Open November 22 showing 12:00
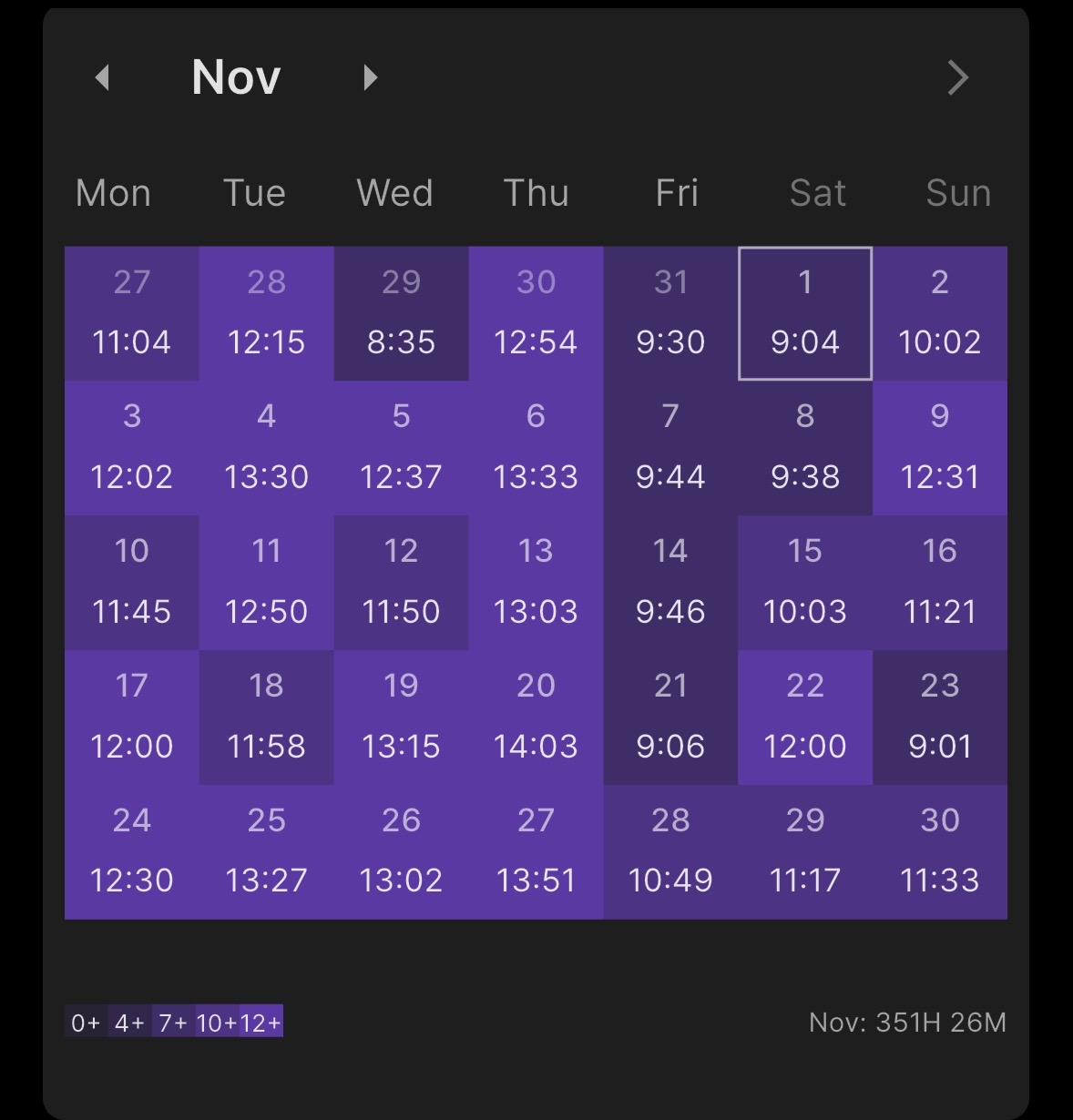Image resolution: width=1073 pixels, height=1120 pixels. [805, 717]
